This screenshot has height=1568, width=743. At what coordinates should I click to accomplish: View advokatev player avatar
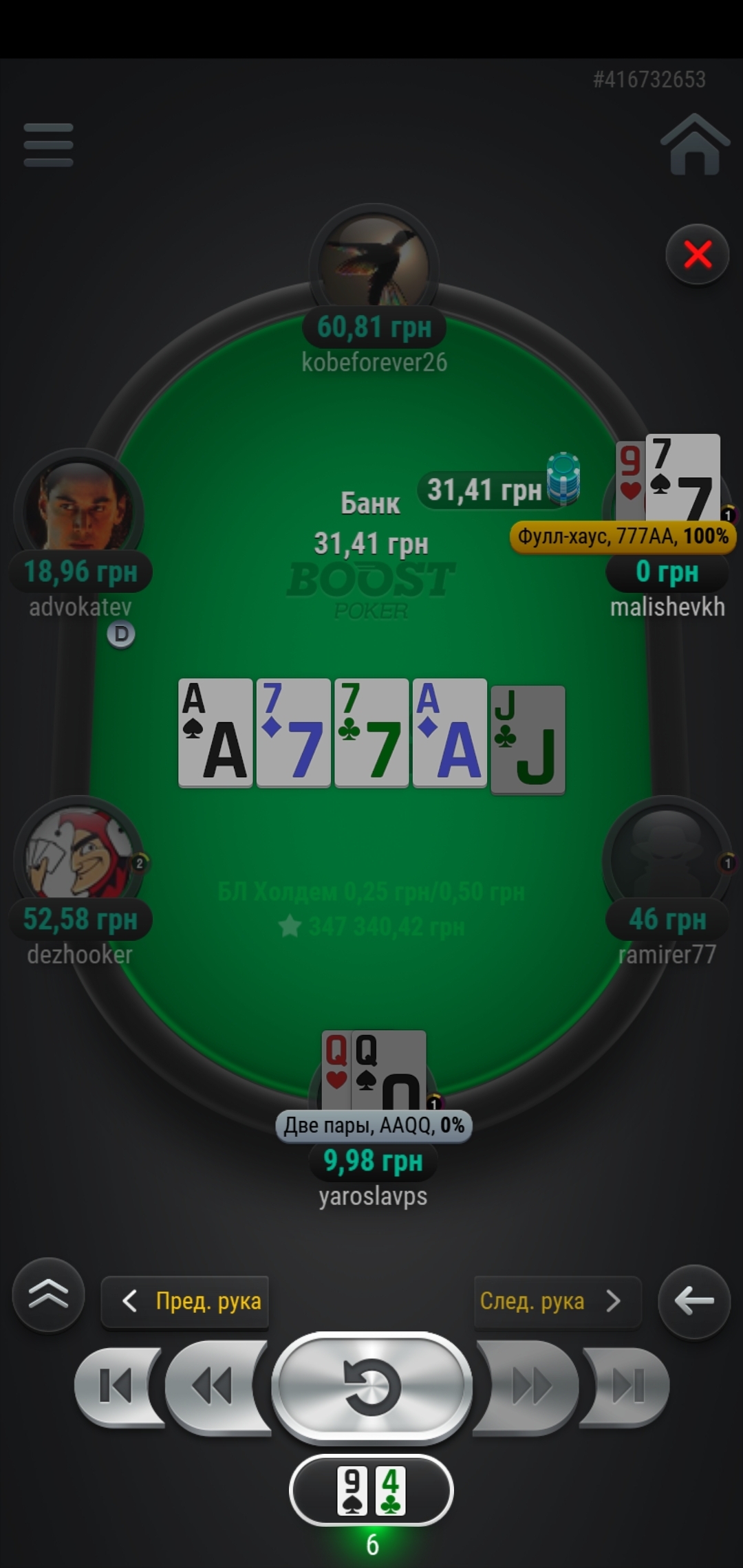click(80, 508)
